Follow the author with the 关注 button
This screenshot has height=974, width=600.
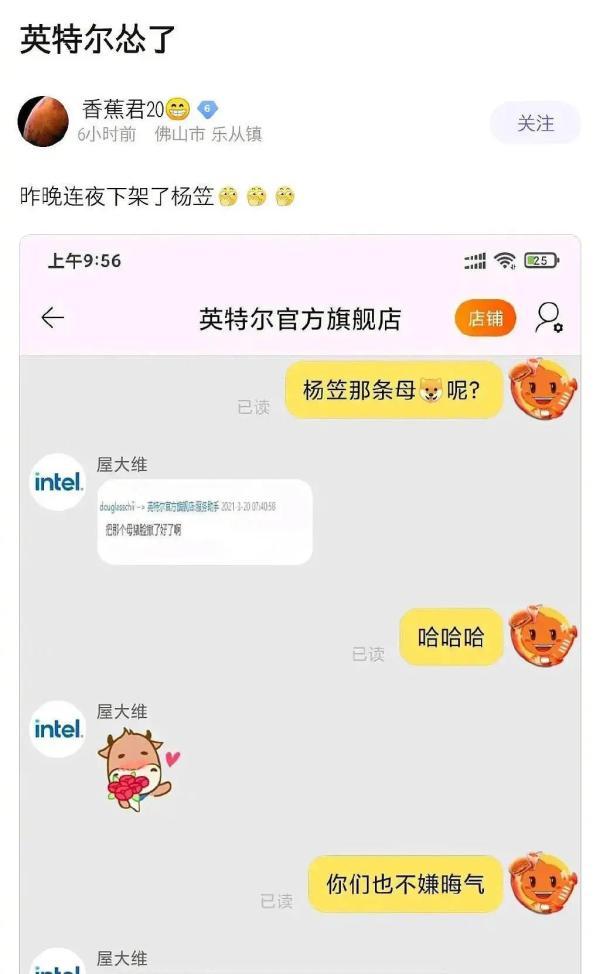(535, 123)
